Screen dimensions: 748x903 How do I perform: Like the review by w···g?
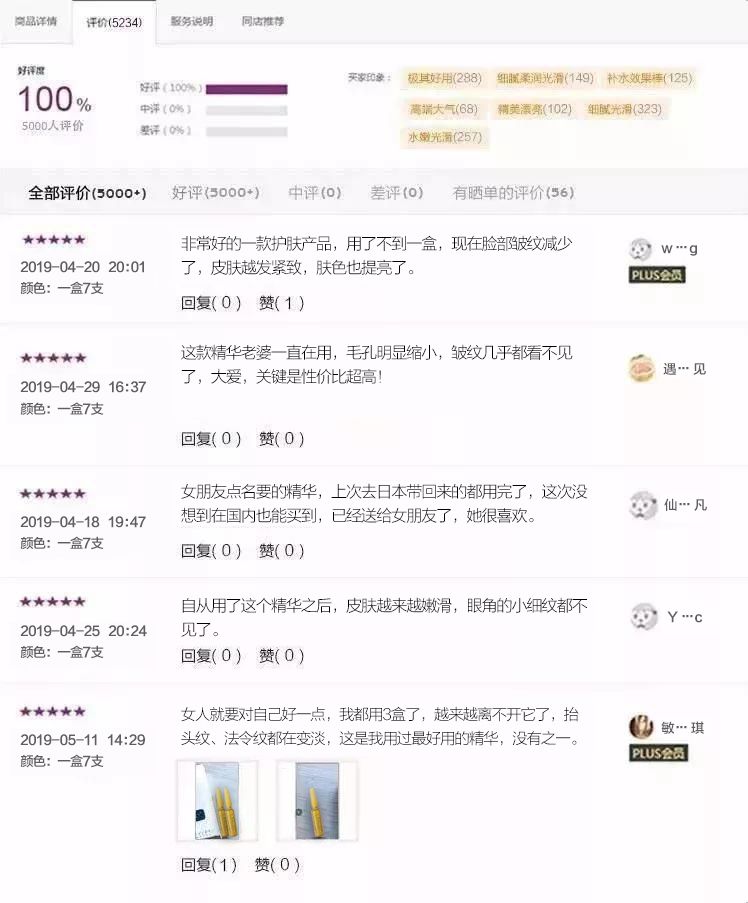[x=281, y=303]
